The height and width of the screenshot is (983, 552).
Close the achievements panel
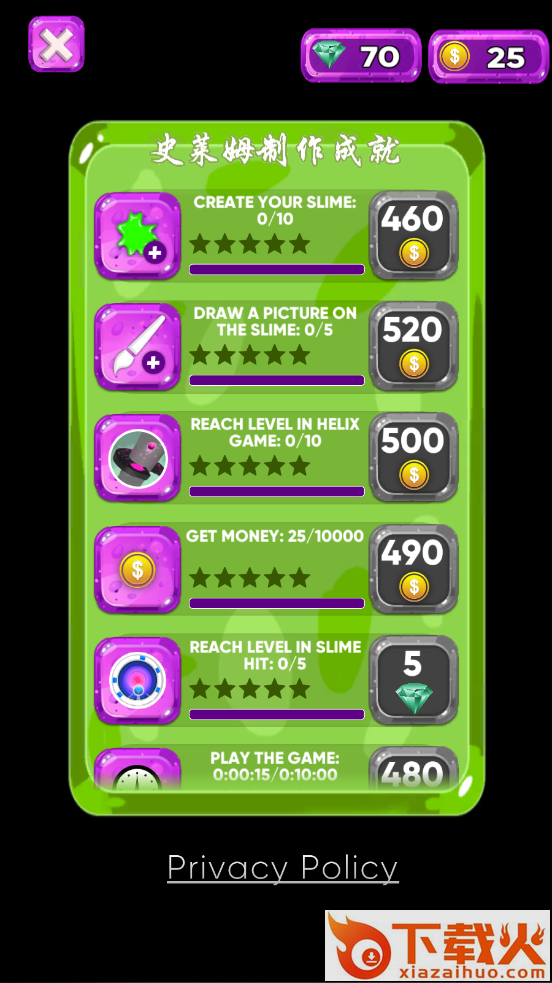(x=56, y=45)
